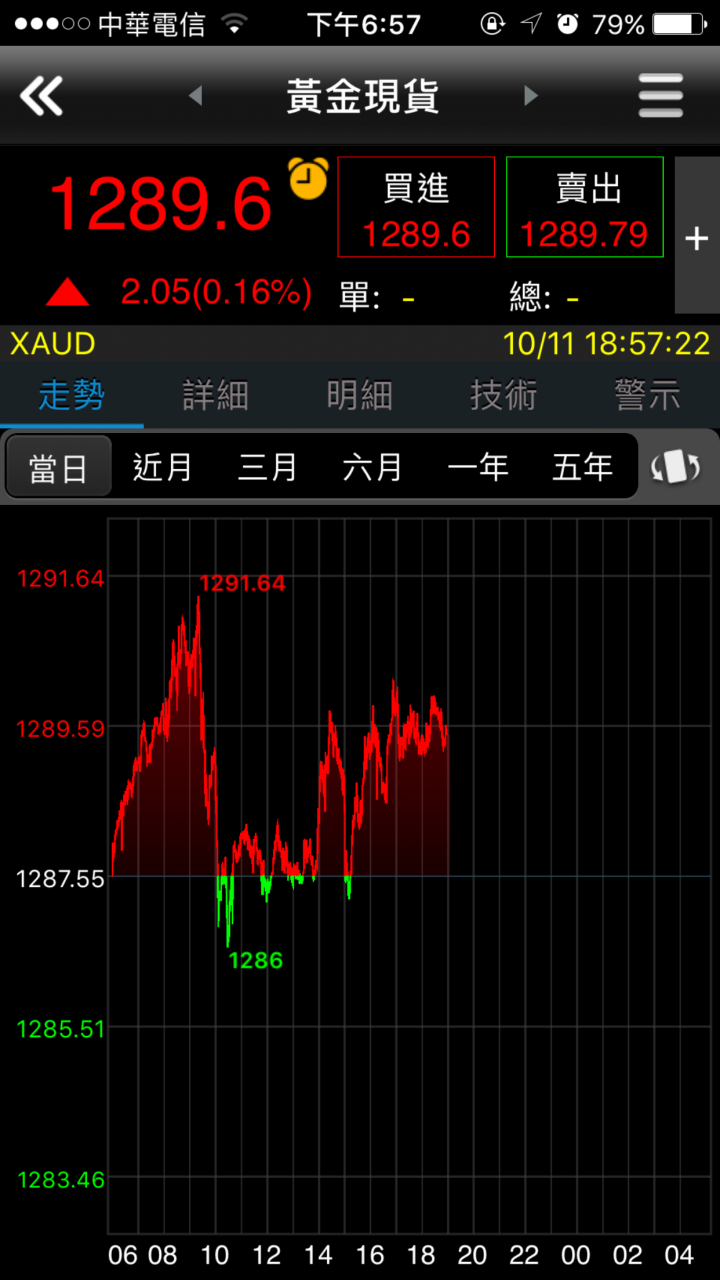Switch to the 詳細 tab
This screenshot has height=1280, width=720.
[x=215, y=396]
